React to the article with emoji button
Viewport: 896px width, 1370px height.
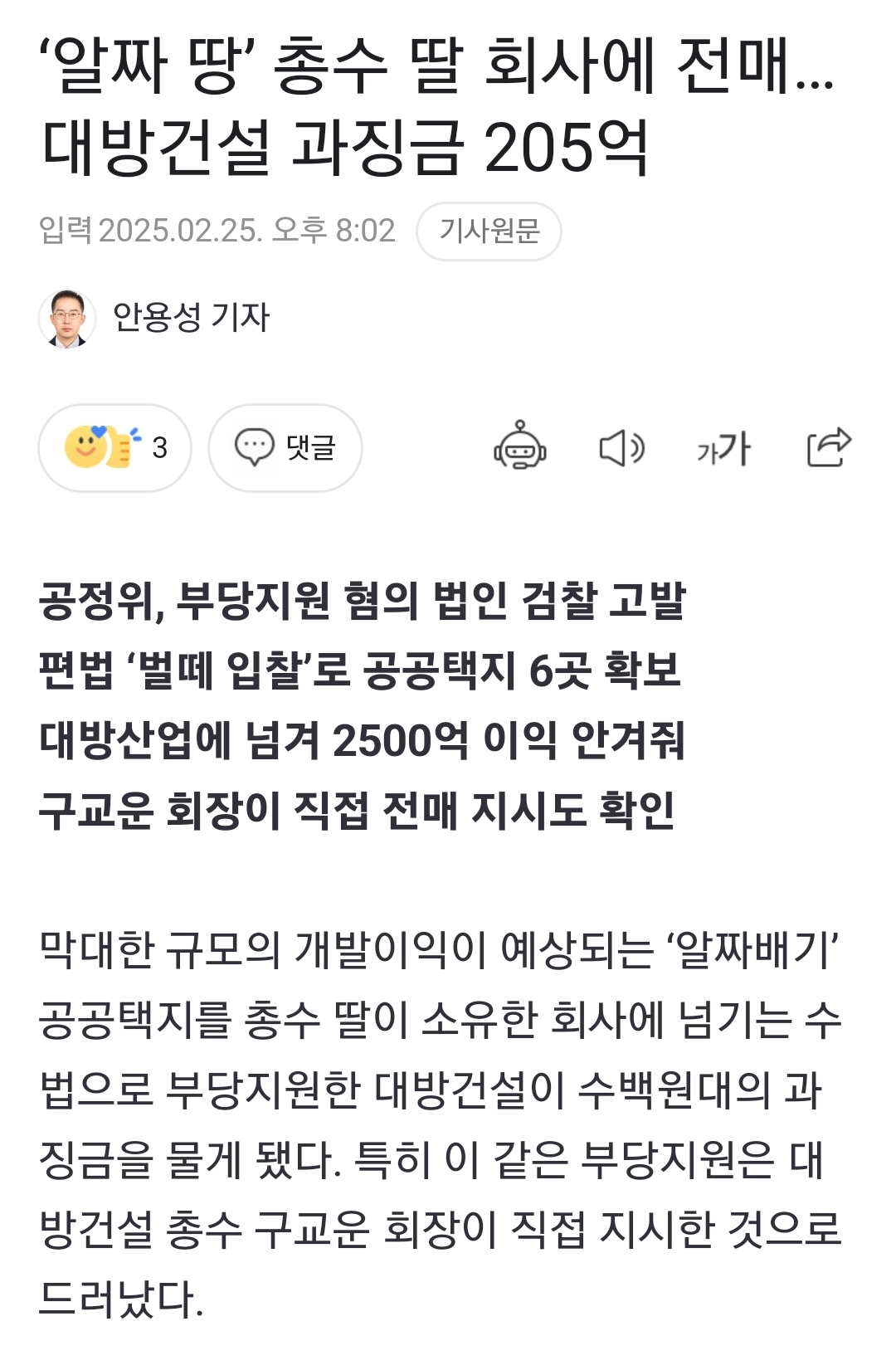[114, 448]
